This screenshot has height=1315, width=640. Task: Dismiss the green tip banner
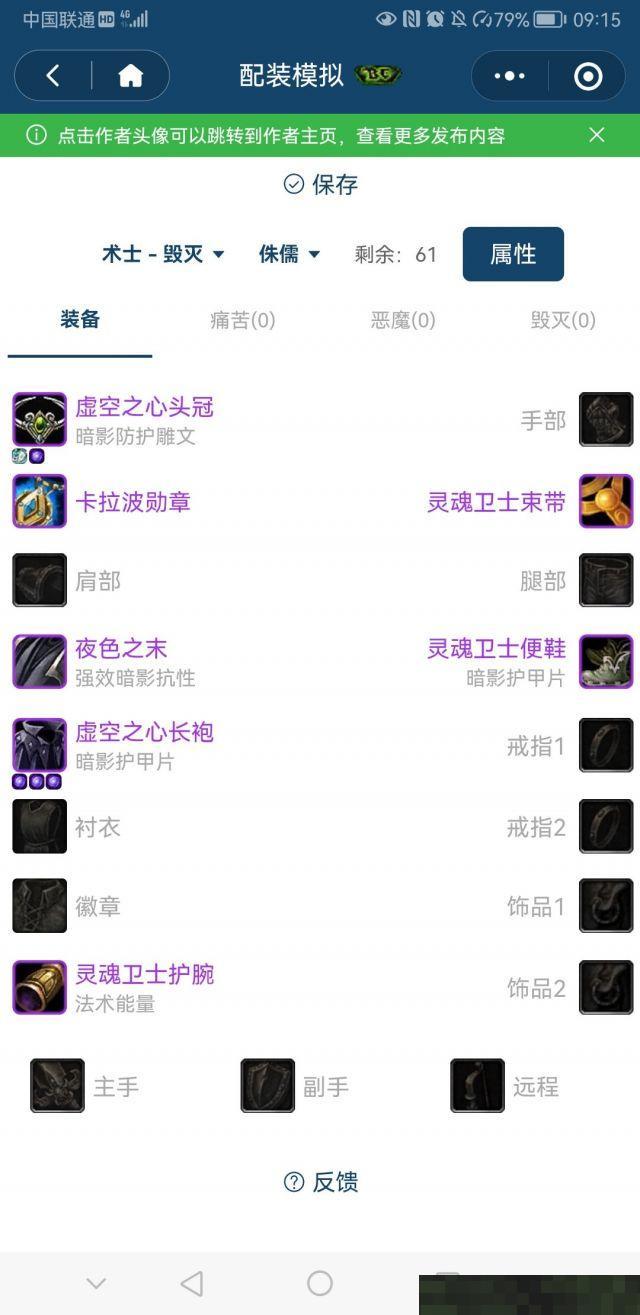[x=597, y=135]
